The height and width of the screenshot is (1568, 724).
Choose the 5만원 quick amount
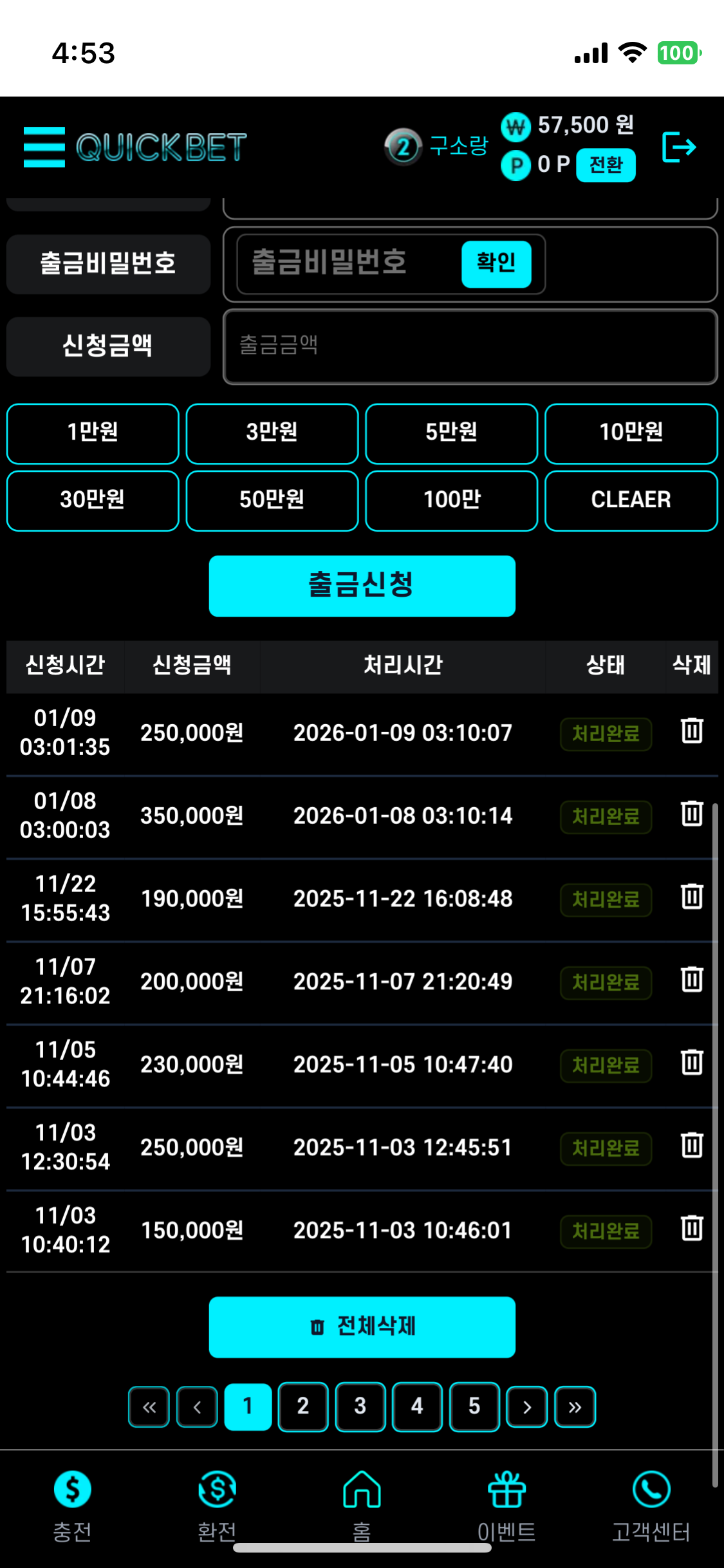(x=451, y=433)
